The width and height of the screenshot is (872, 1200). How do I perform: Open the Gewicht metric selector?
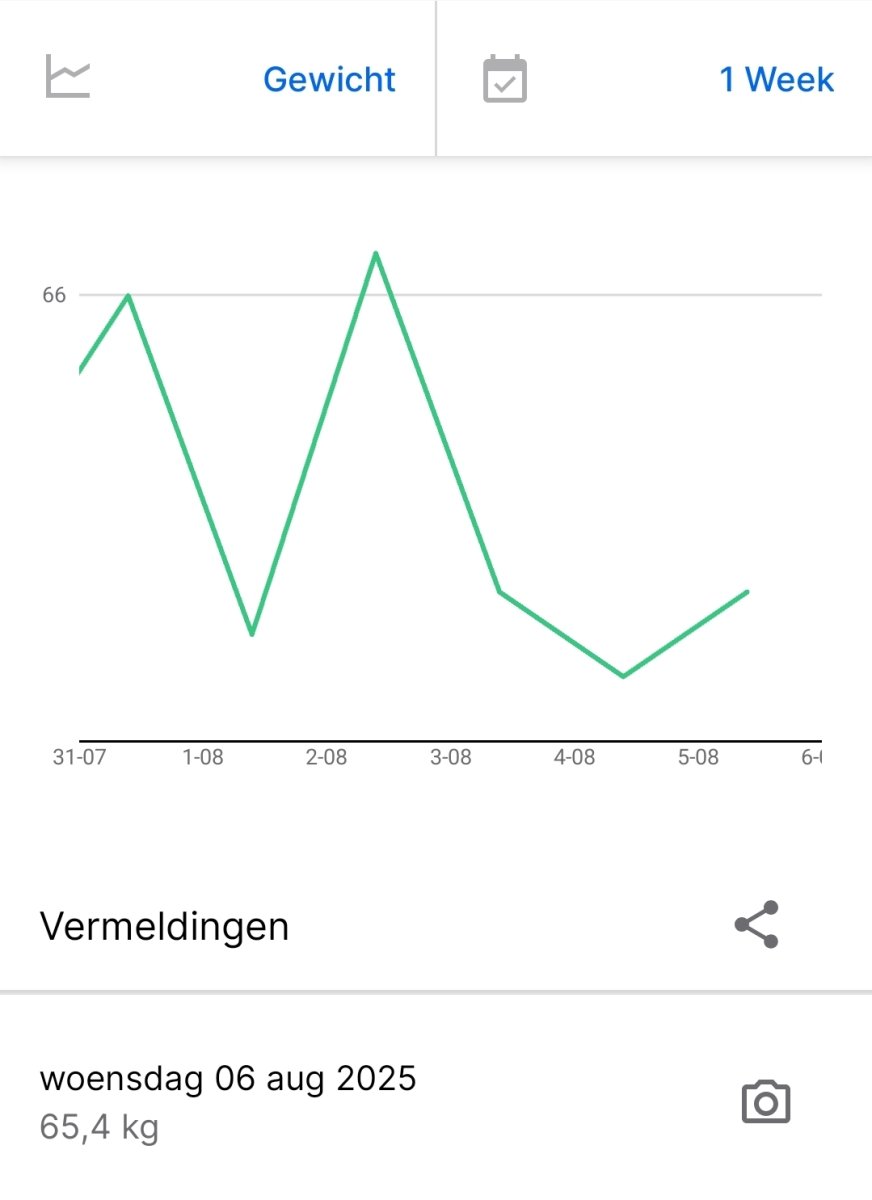[x=328, y=79]
